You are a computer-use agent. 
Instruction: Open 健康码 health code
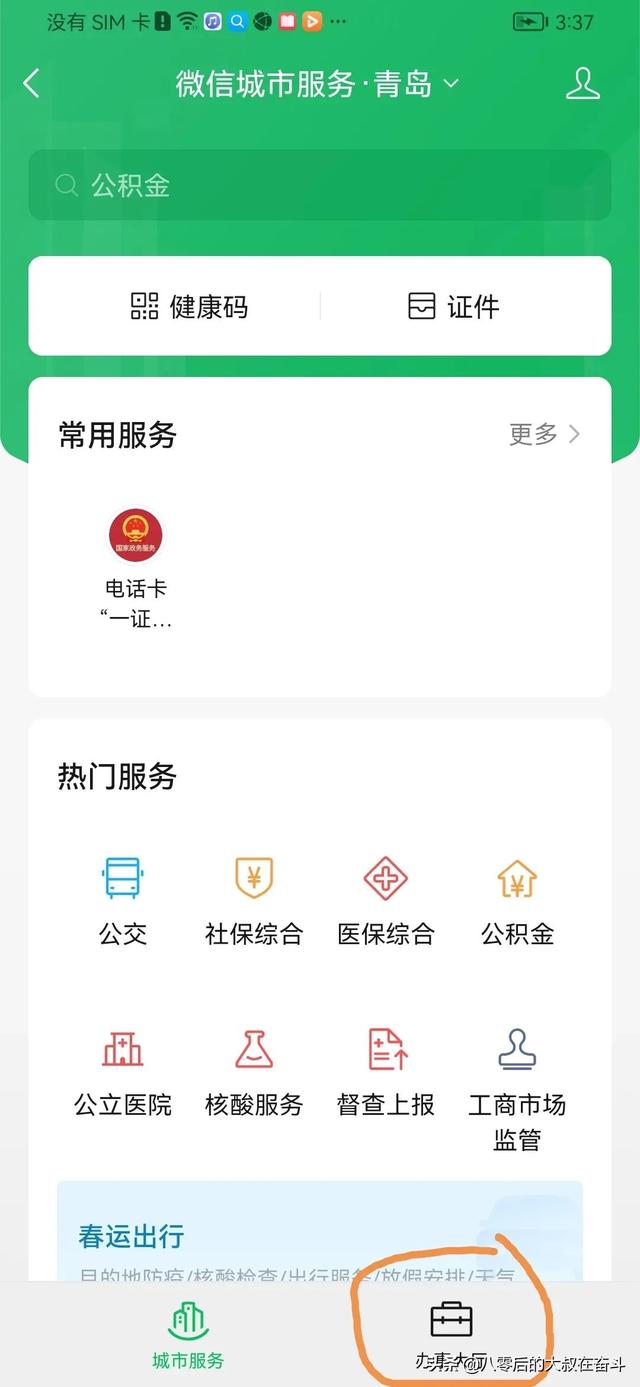(x=190, y=306)
